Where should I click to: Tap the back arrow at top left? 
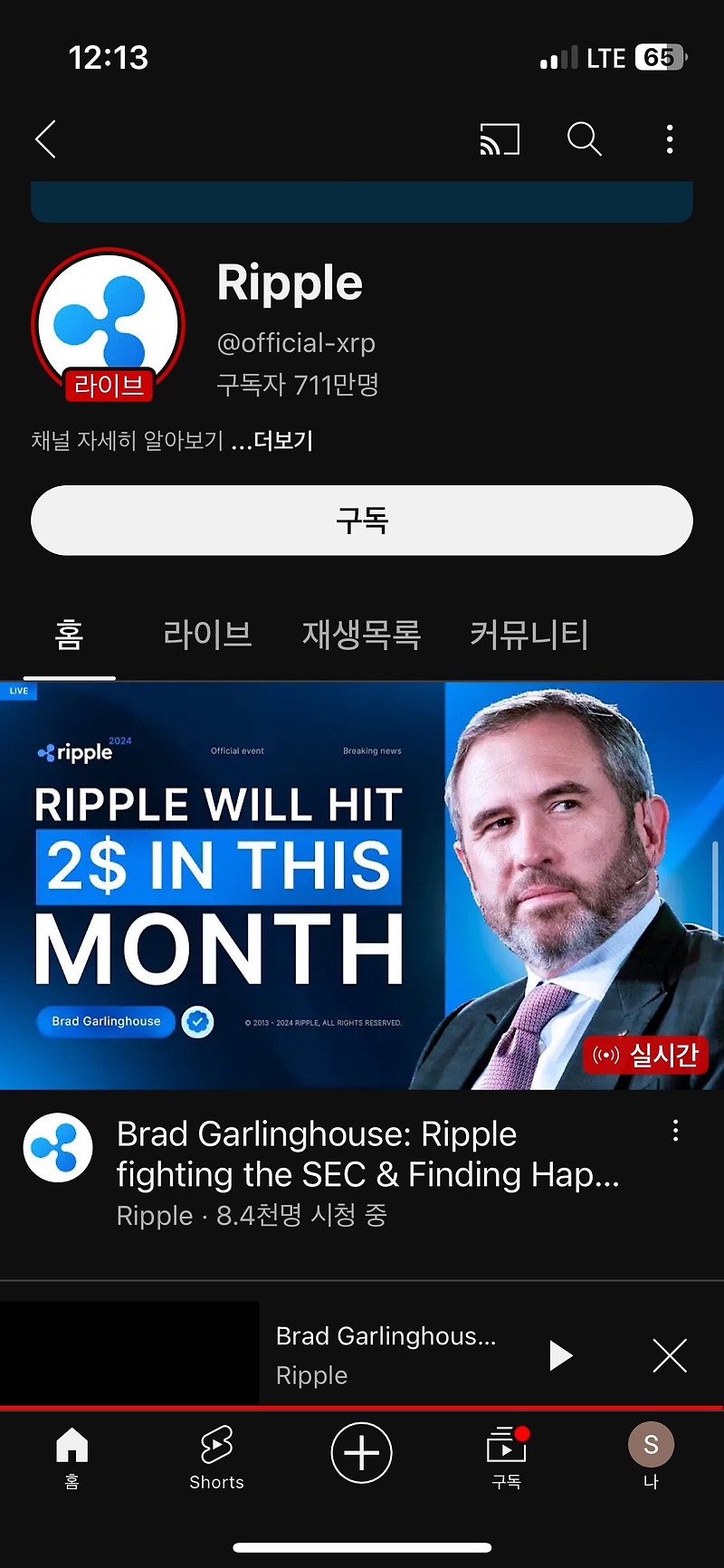click(45, 139)
